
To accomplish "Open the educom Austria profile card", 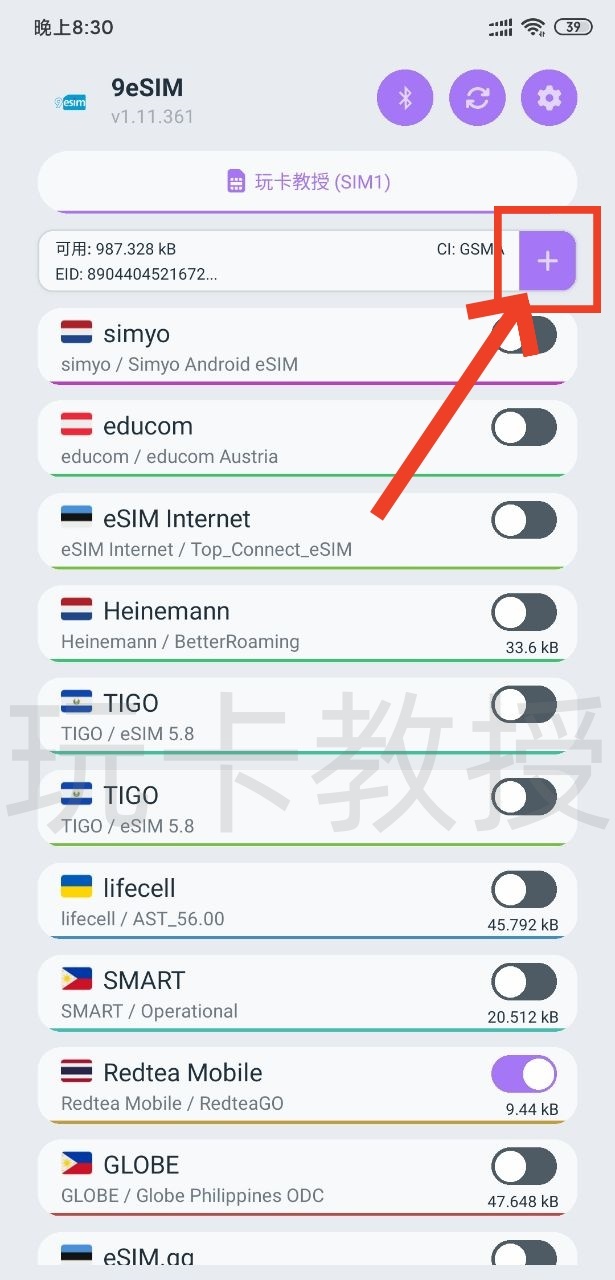I will coord(250,440).
